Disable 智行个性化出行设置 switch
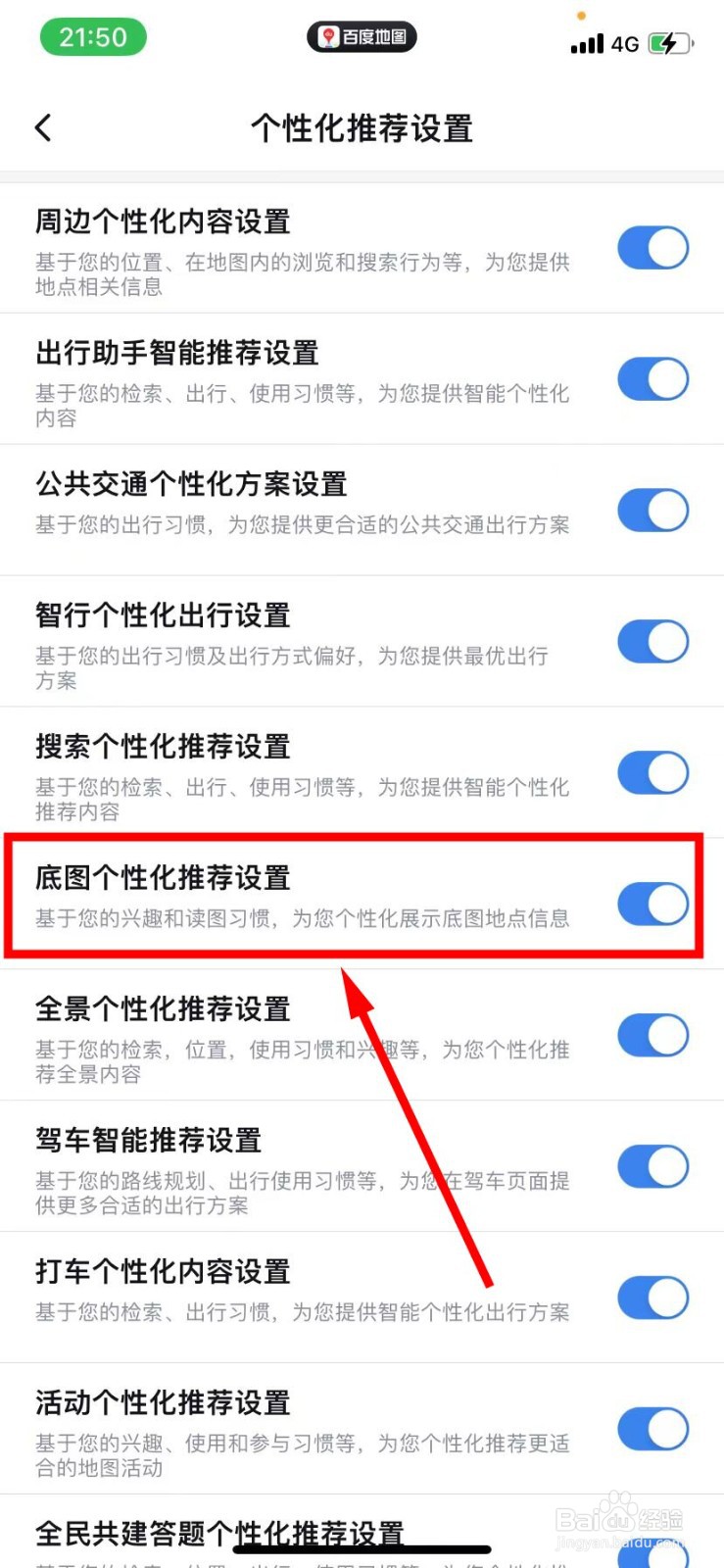 [x=652, y=641]
